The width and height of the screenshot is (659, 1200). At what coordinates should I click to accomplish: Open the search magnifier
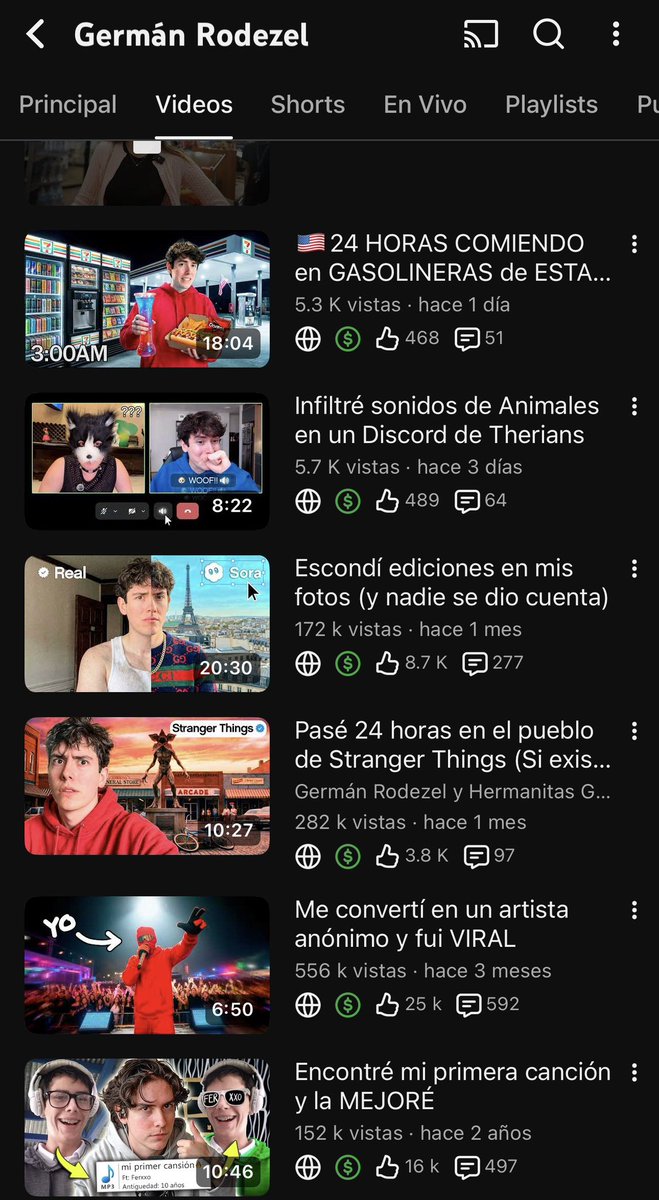coord(548,35)
